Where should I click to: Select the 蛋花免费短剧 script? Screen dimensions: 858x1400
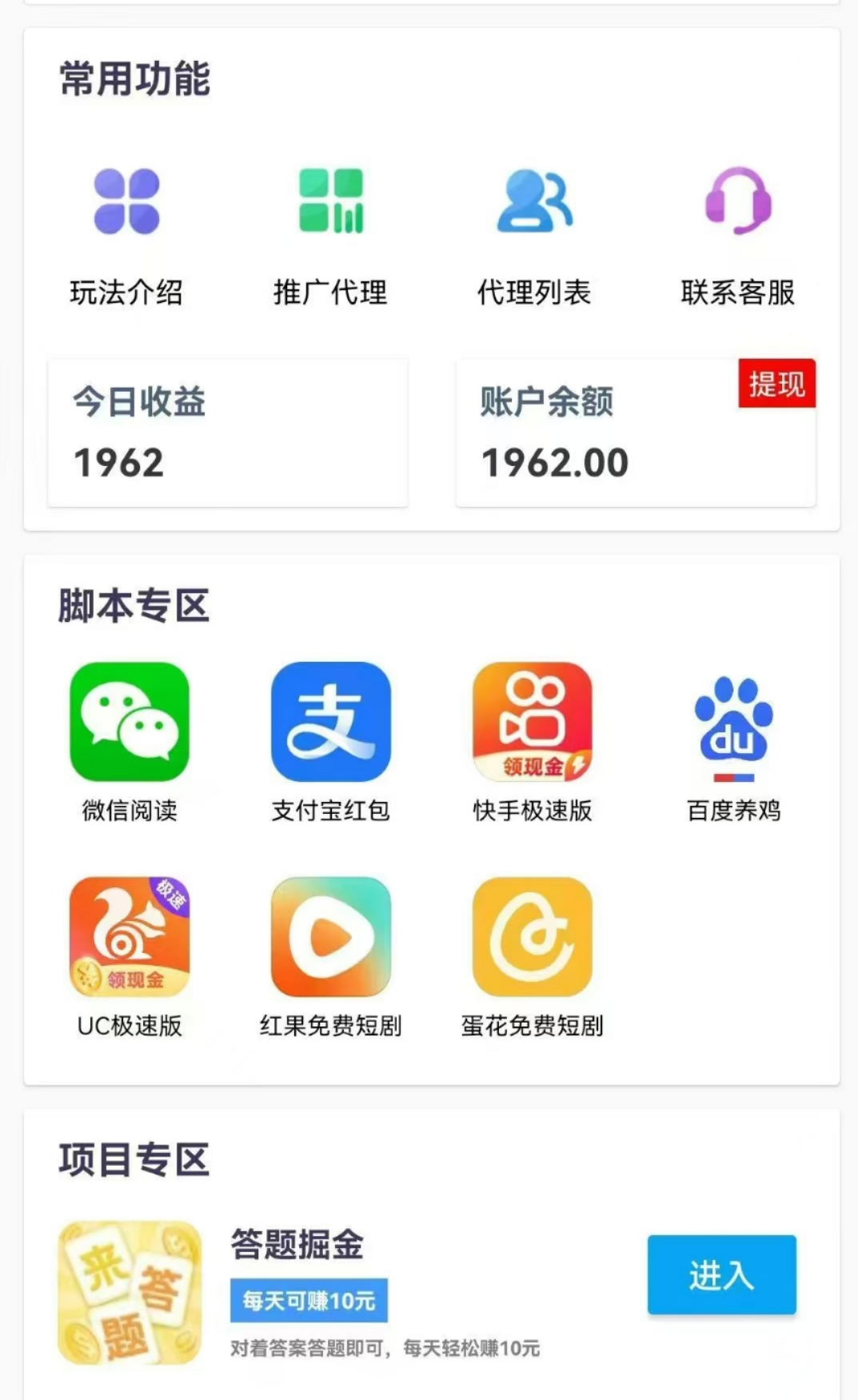[533, 957]
